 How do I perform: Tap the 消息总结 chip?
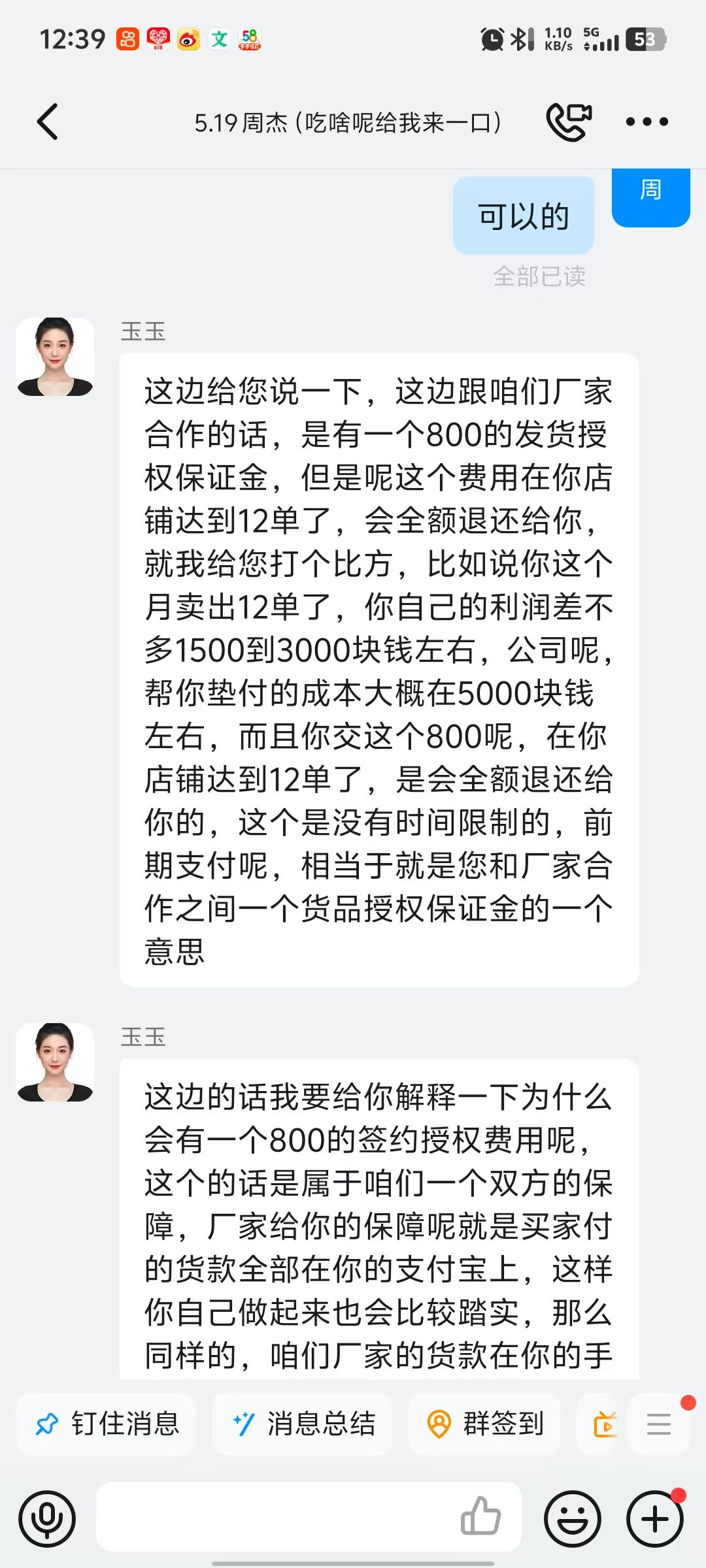click(303, 1424)
